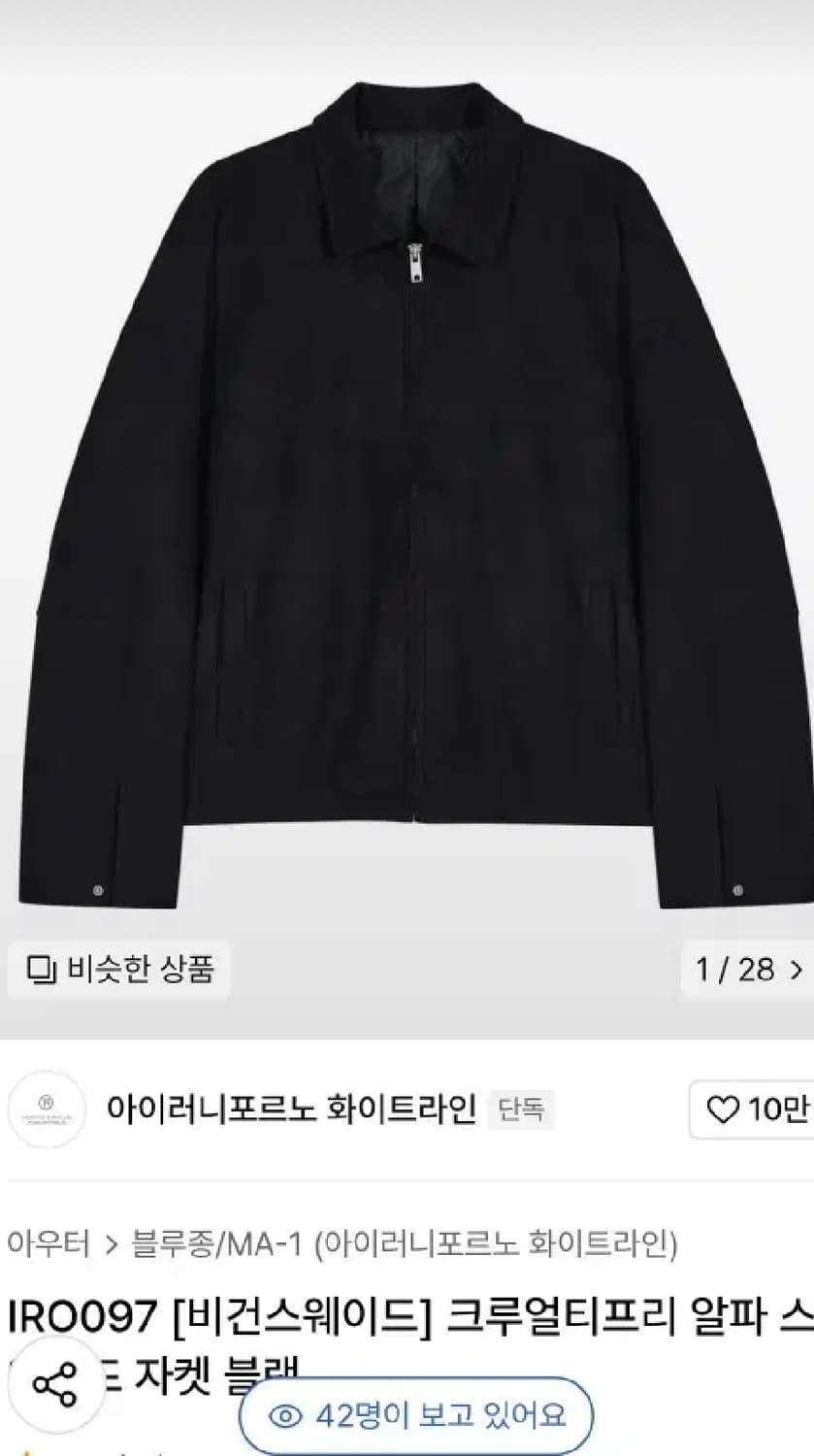Tap the star rating icon at bottom
This screenshot has height=1456, width=814.
pos(24,1452)
